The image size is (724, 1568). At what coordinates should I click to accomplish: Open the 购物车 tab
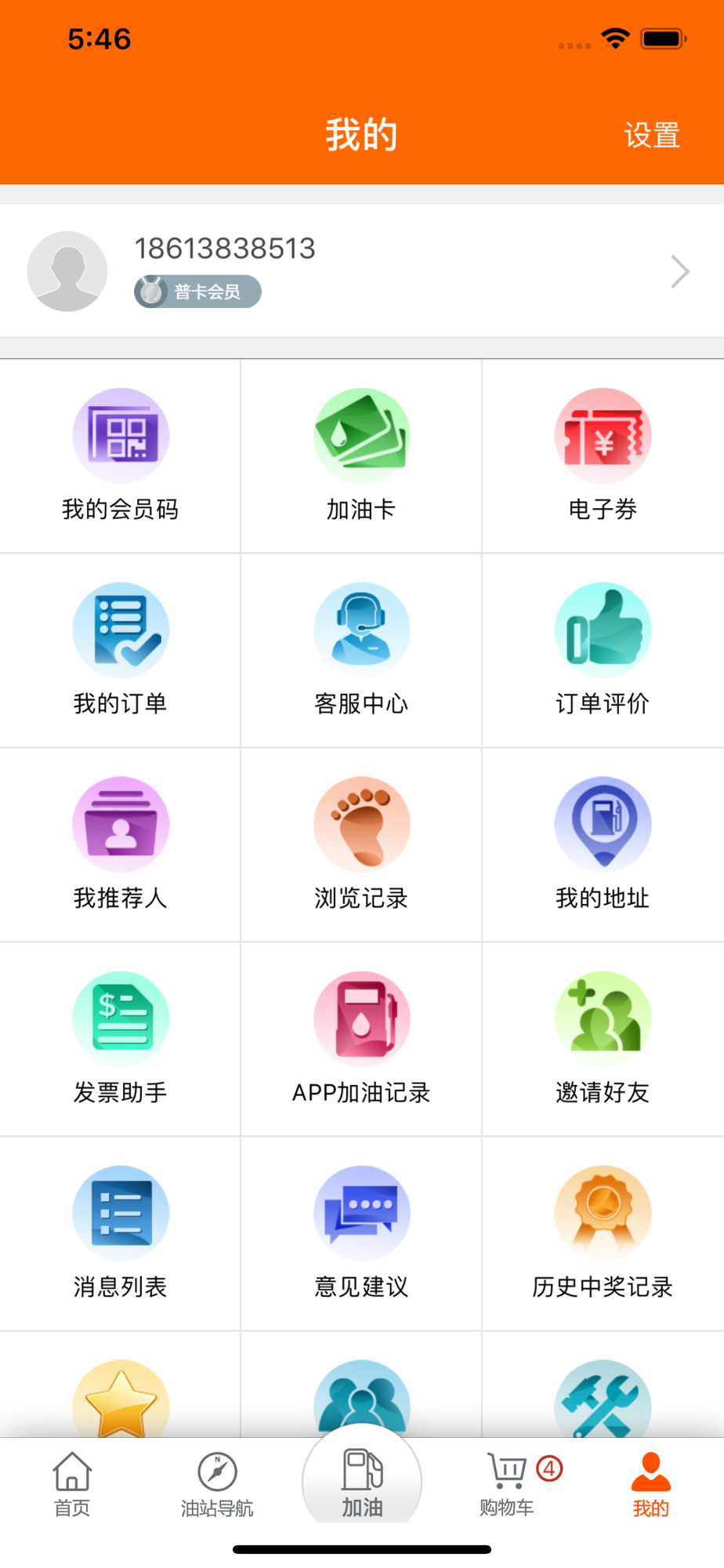point(507,1483)
